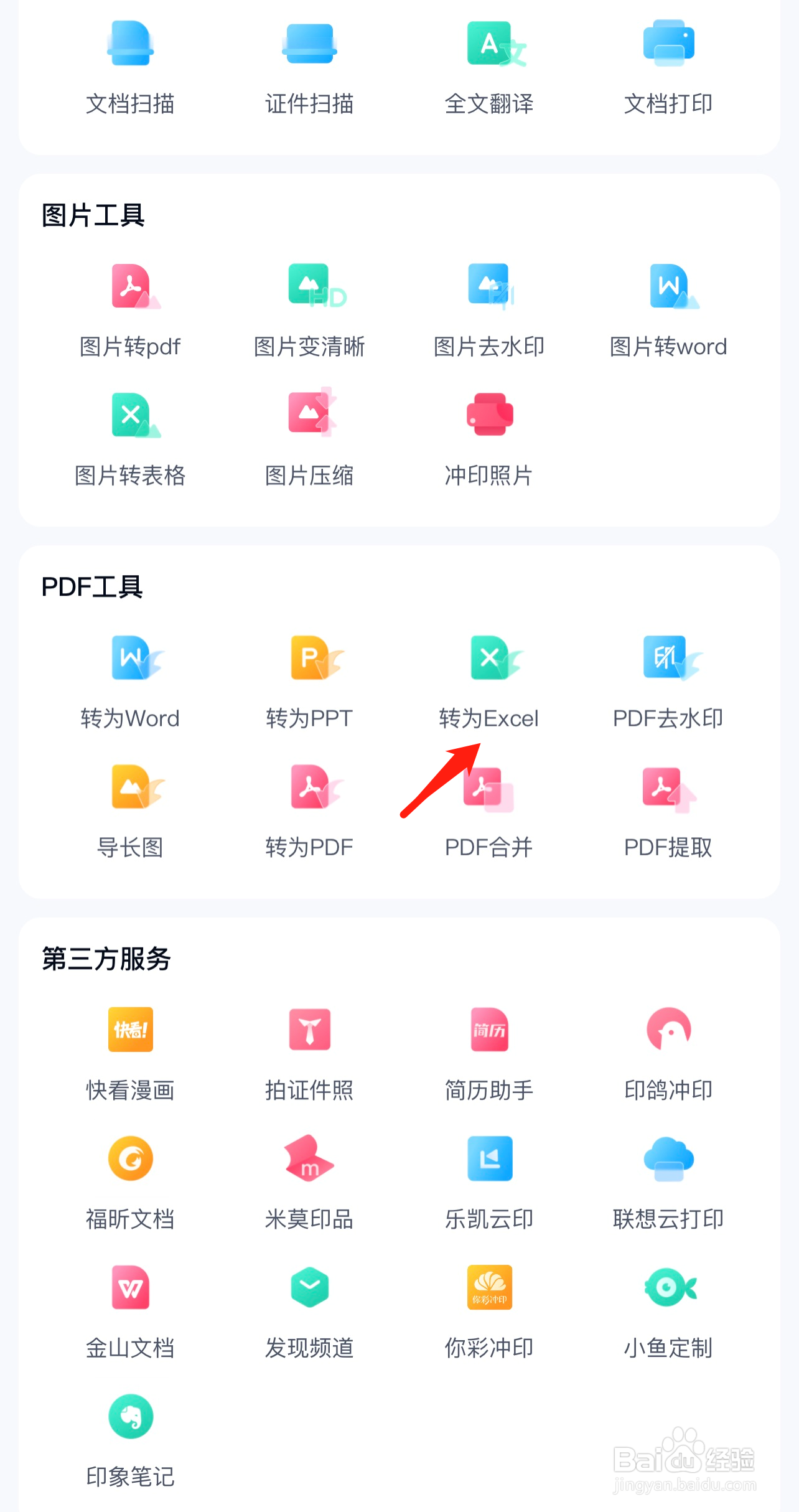This screenshot has height=1512, width=799.
Task: Open 金山文档 Kingsoft Docs
Action: click(x=129, y=1312)
